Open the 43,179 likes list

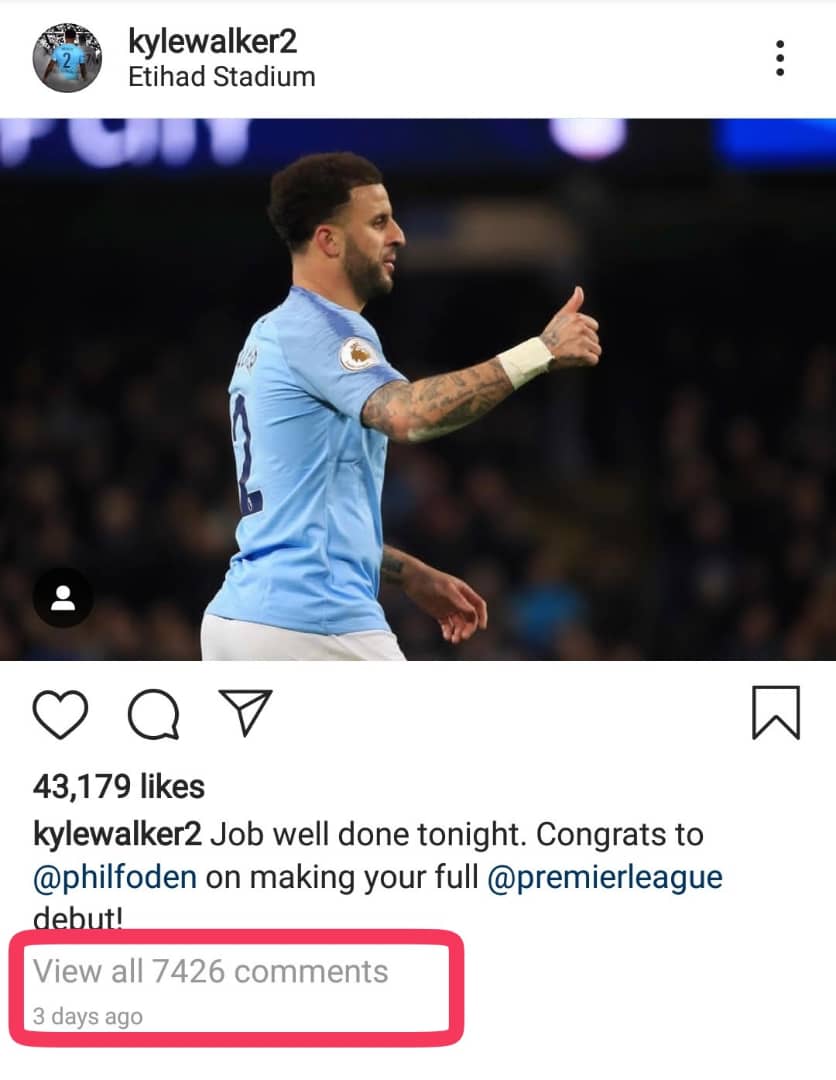tap(118, 787)
